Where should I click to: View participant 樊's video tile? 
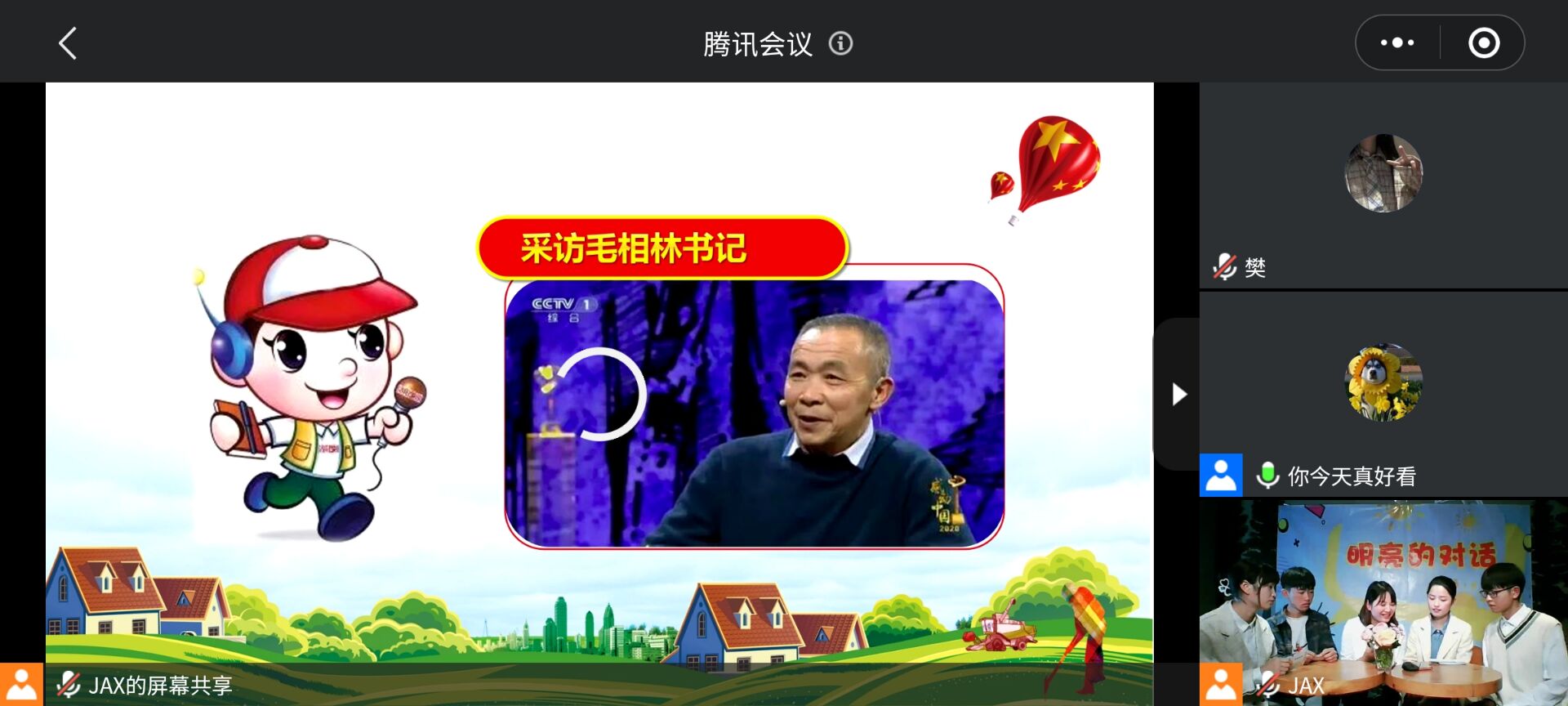tap(1383, 185)
